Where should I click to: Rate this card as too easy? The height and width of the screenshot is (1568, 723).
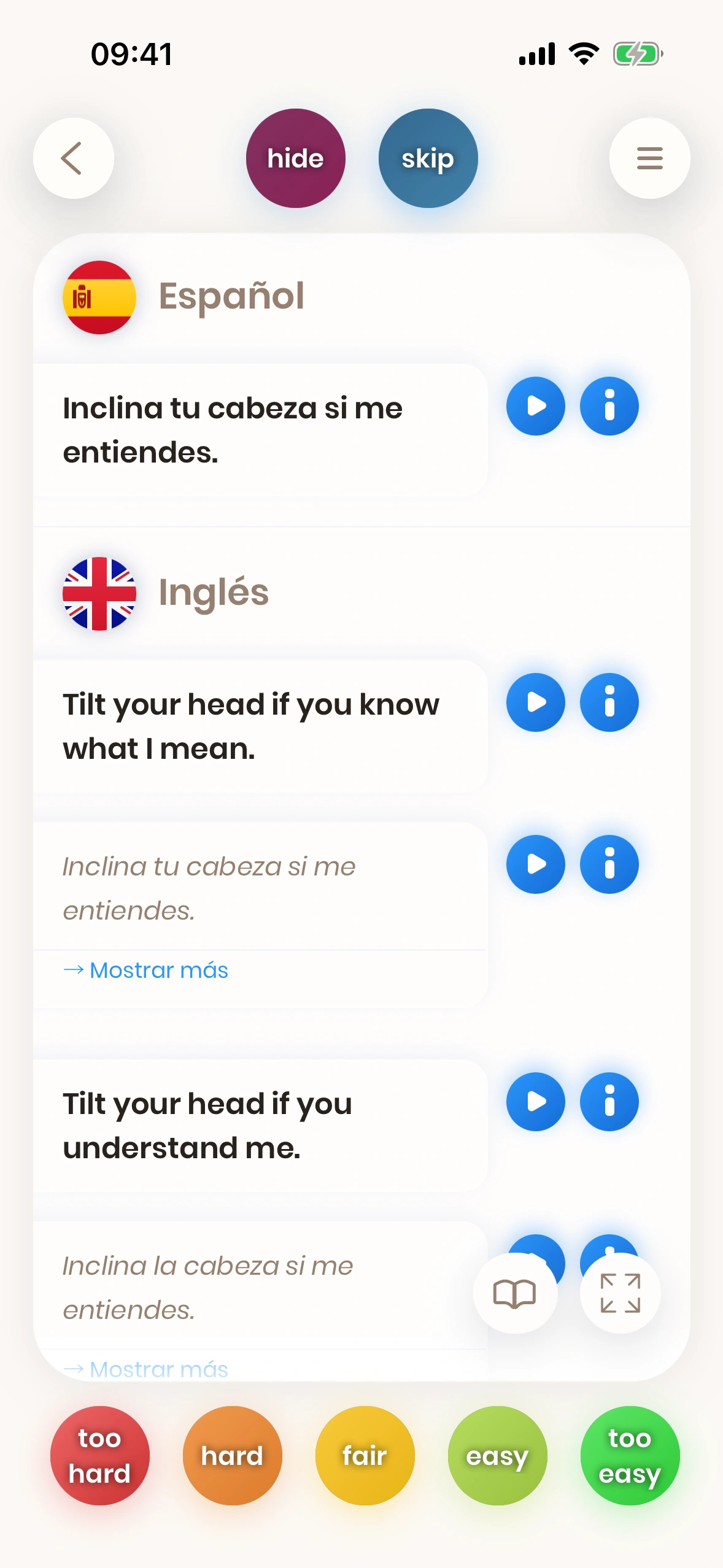630,1456
